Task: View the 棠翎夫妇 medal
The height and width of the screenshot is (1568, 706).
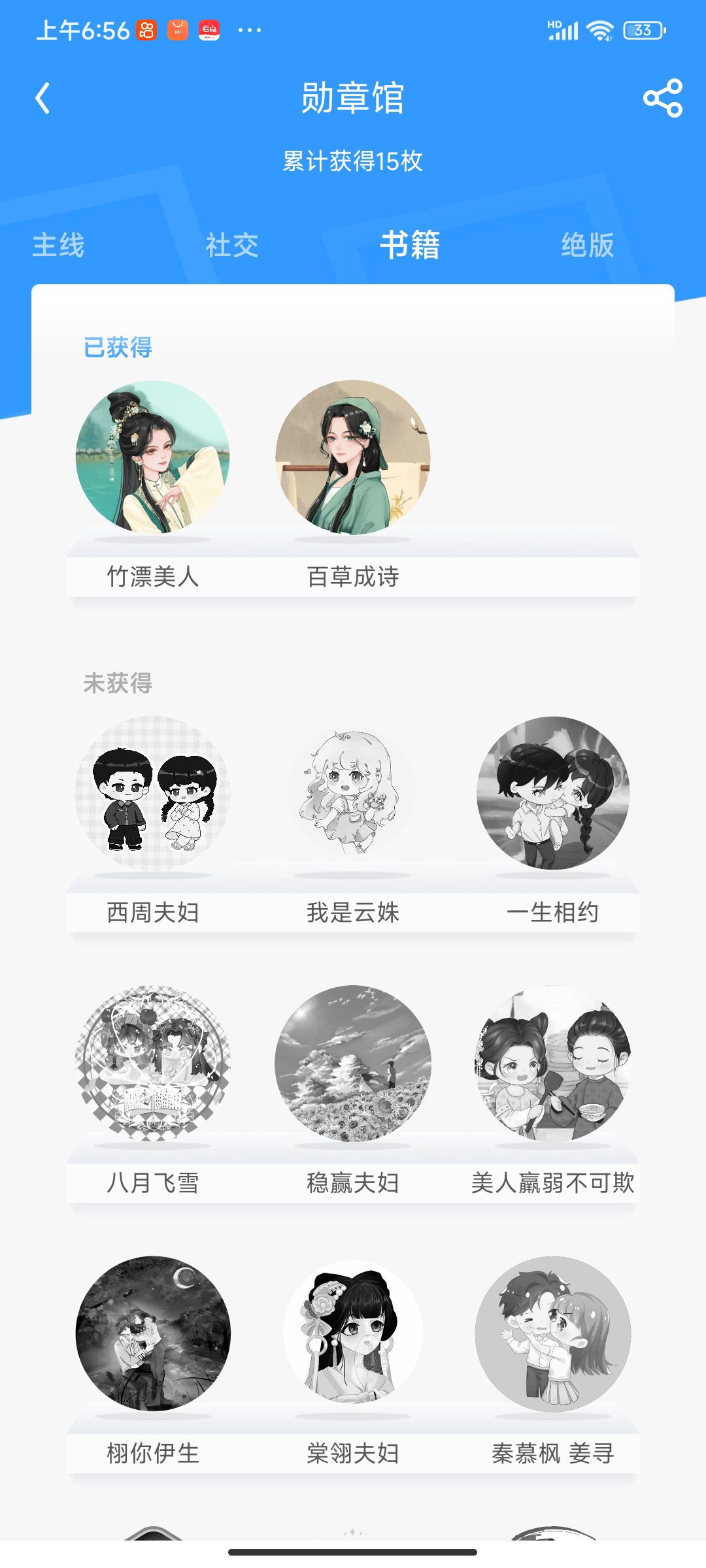Action: click(x=353, y=1334)
